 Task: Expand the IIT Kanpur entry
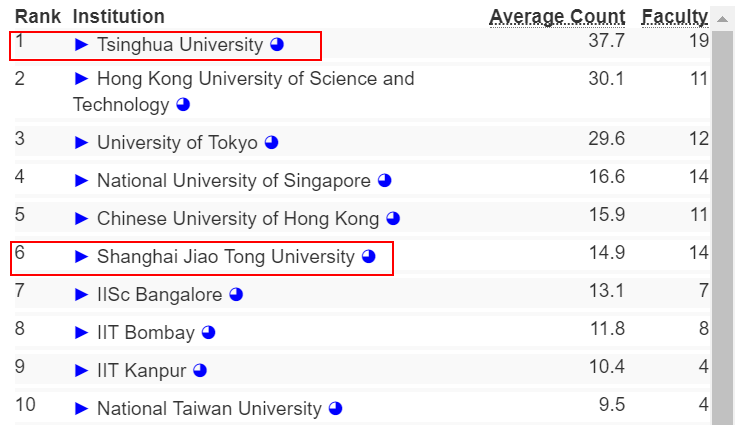pyautogui.click(x=82, y=371)
